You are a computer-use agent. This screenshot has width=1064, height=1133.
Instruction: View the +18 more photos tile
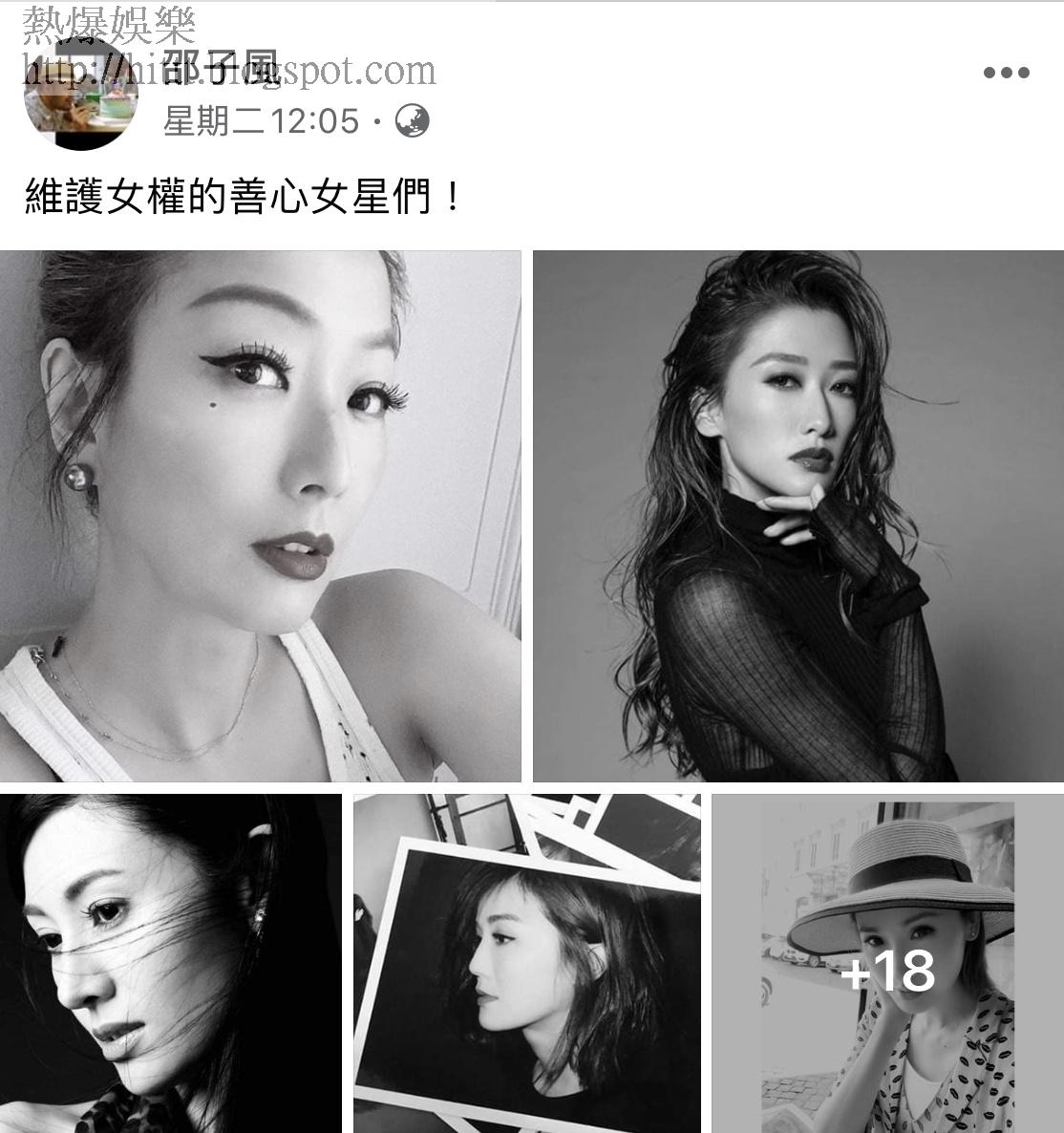887,963
